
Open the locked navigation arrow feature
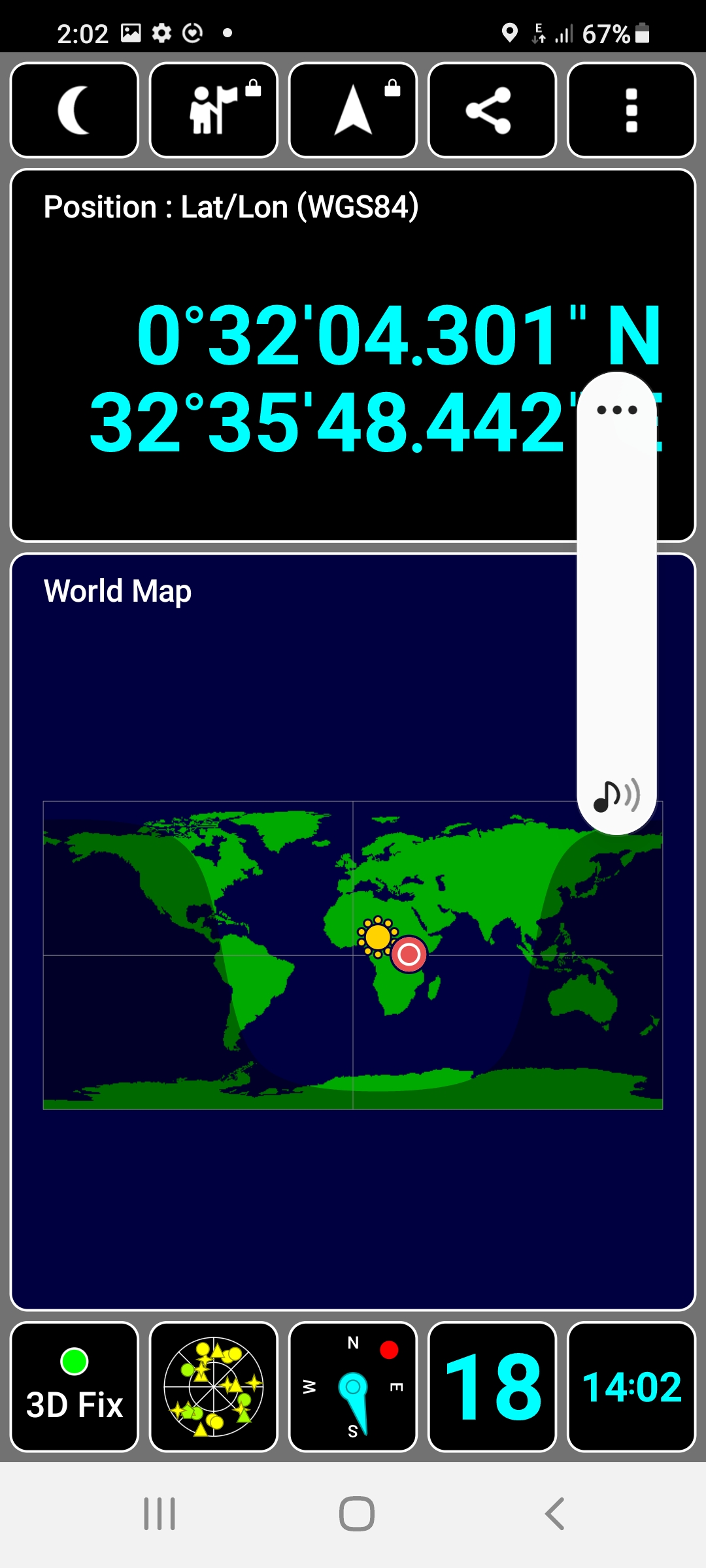(353, 110)
